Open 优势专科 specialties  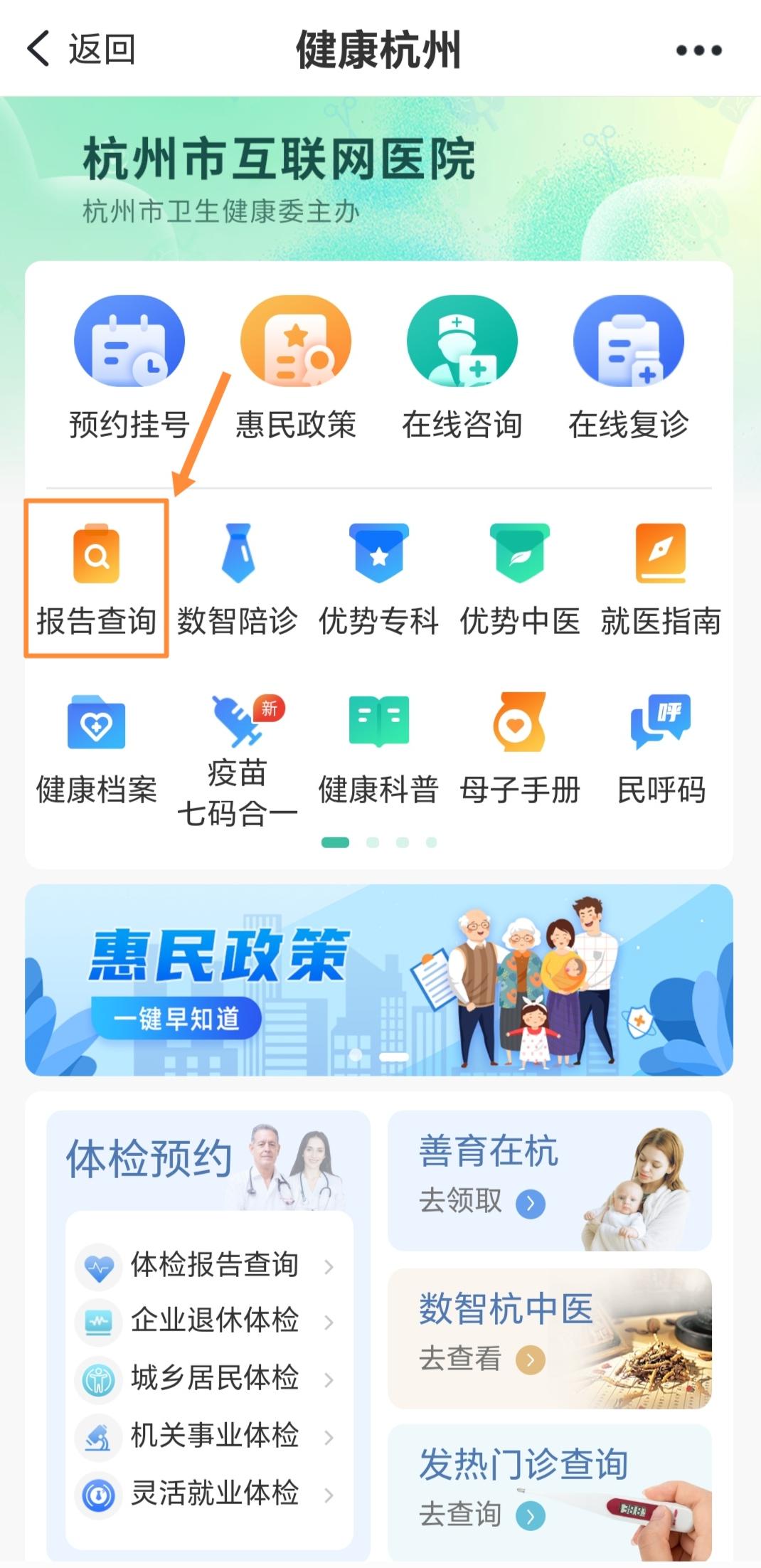coord(378,578)
